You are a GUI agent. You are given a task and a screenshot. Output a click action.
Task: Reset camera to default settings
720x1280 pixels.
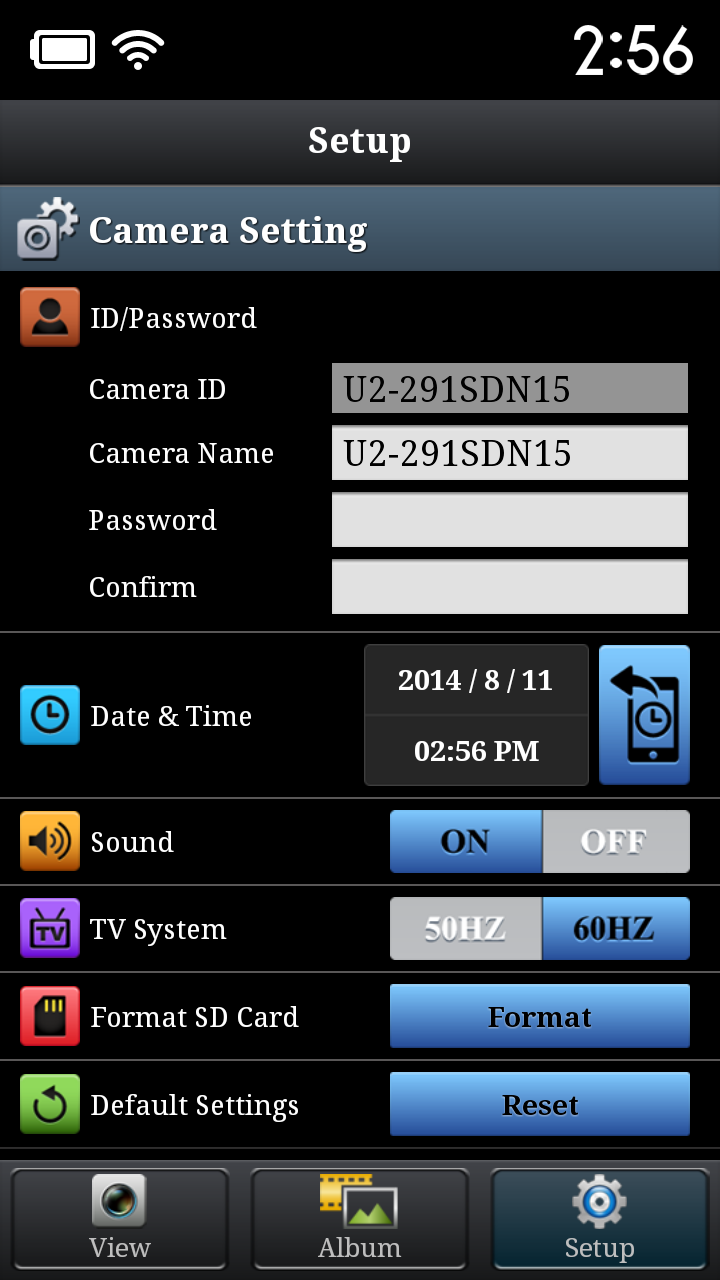click(539, 1105)
